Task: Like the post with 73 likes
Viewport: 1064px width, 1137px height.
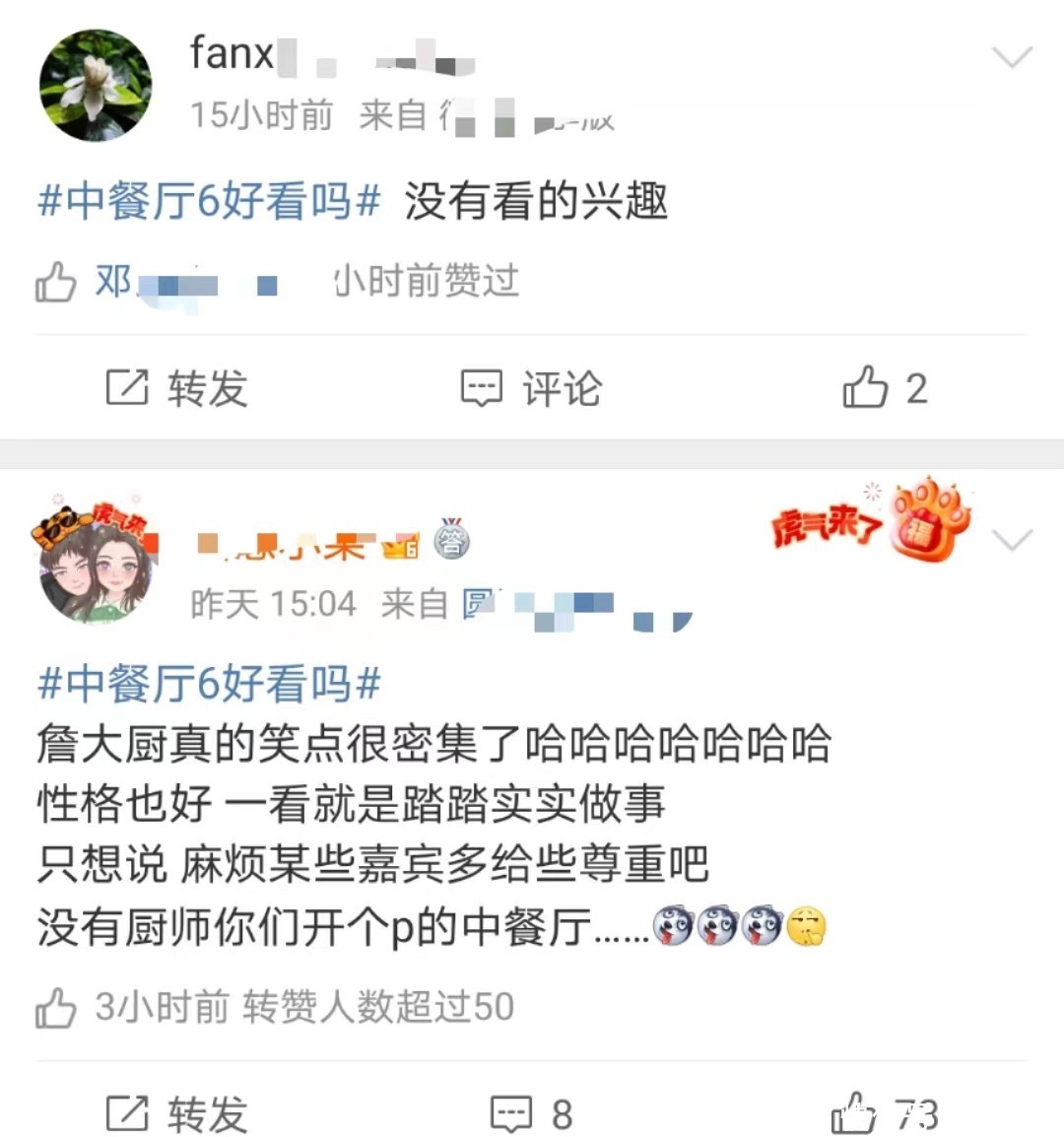Action: [x=885, y=1114]
